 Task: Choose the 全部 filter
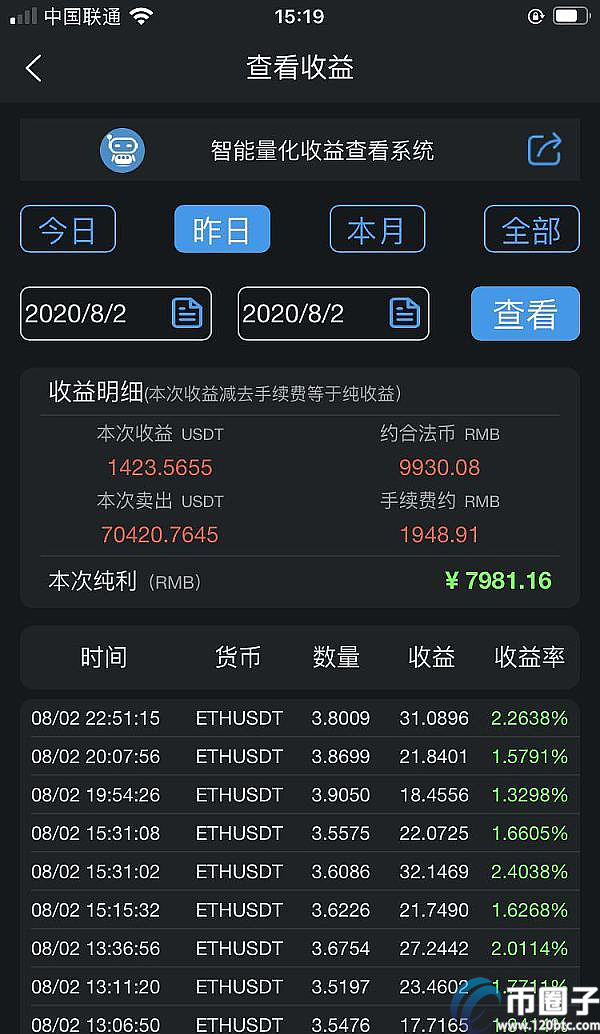click(x=532, y=229)
